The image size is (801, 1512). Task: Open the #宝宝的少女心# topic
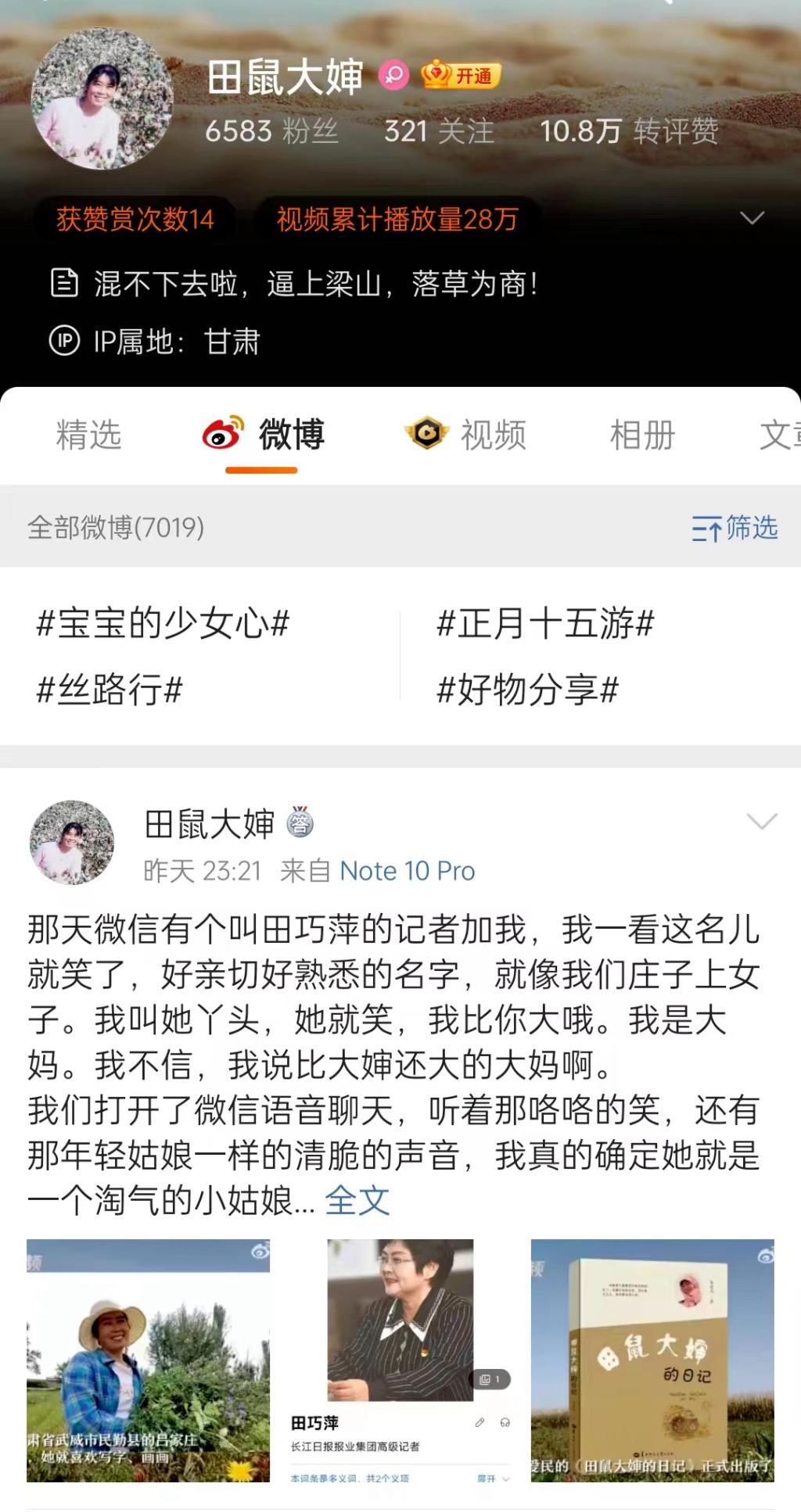[x=163, y=624]
